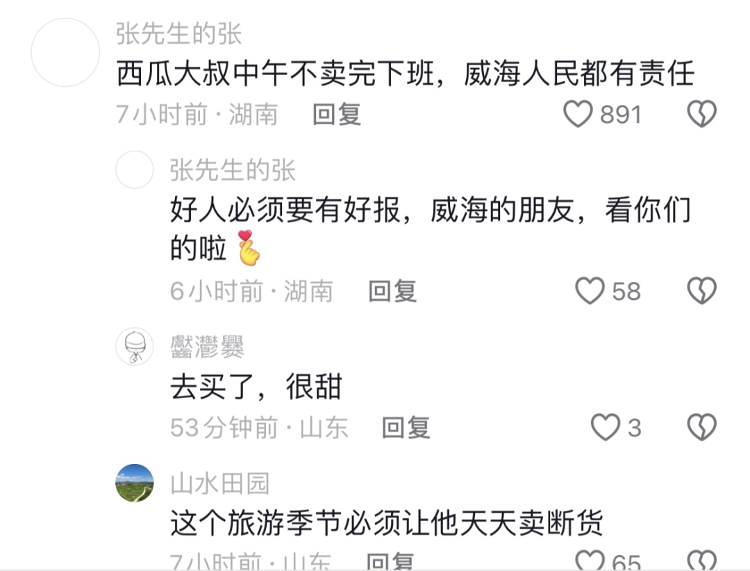Dislike the comment about 西瓜大叔中午不卖完下班
The height and width of the screenshot is (571, 750).
[x=702, y=114]
